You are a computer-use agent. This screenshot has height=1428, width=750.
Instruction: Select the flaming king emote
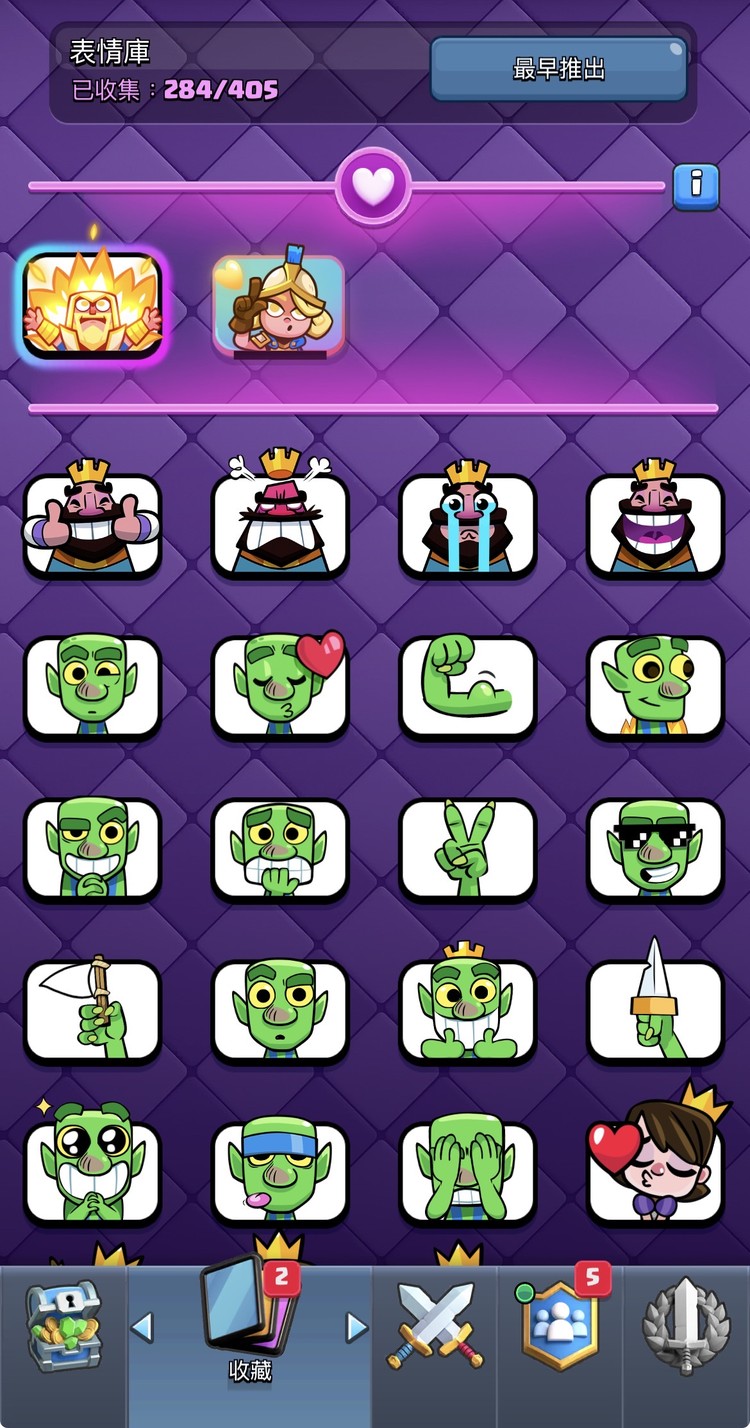pyautogui.click(x=92, y=304)
